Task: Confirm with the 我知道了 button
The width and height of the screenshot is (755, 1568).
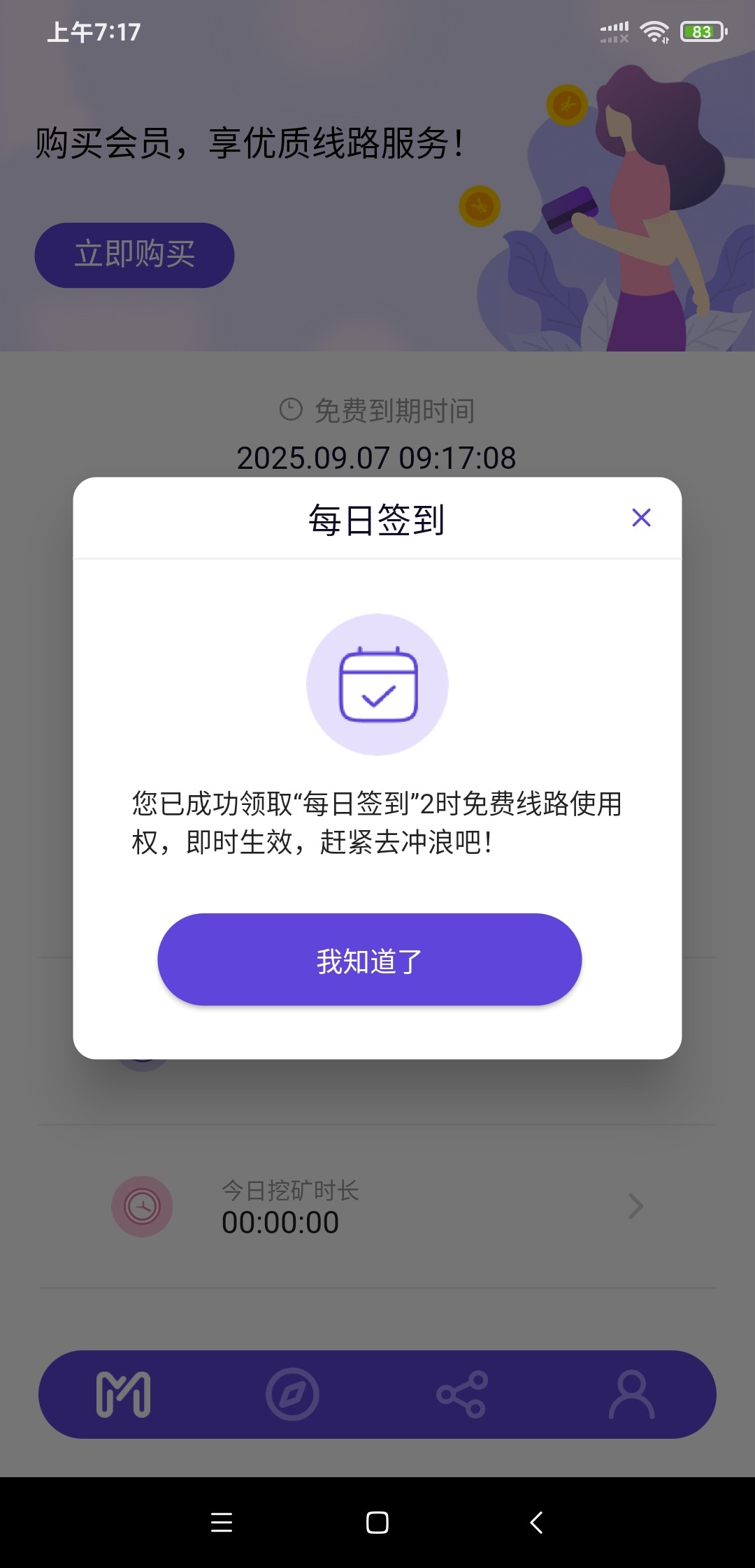Action: tap(369, 959)
